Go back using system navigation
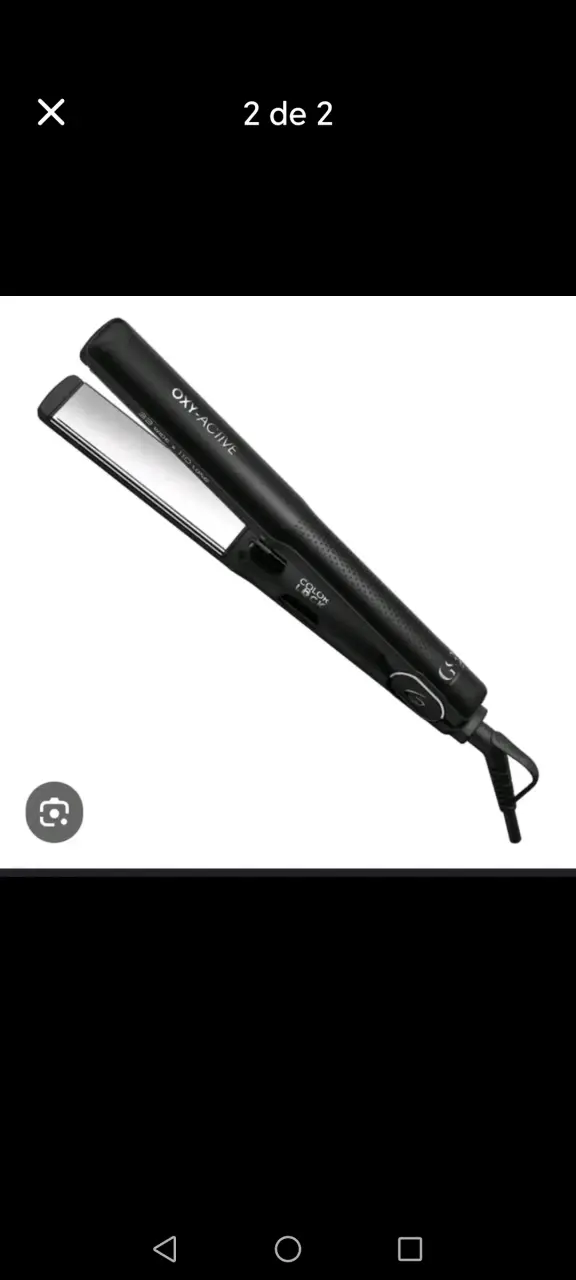The height and width of the screenshot is (1280, 576). point(165,1248)
